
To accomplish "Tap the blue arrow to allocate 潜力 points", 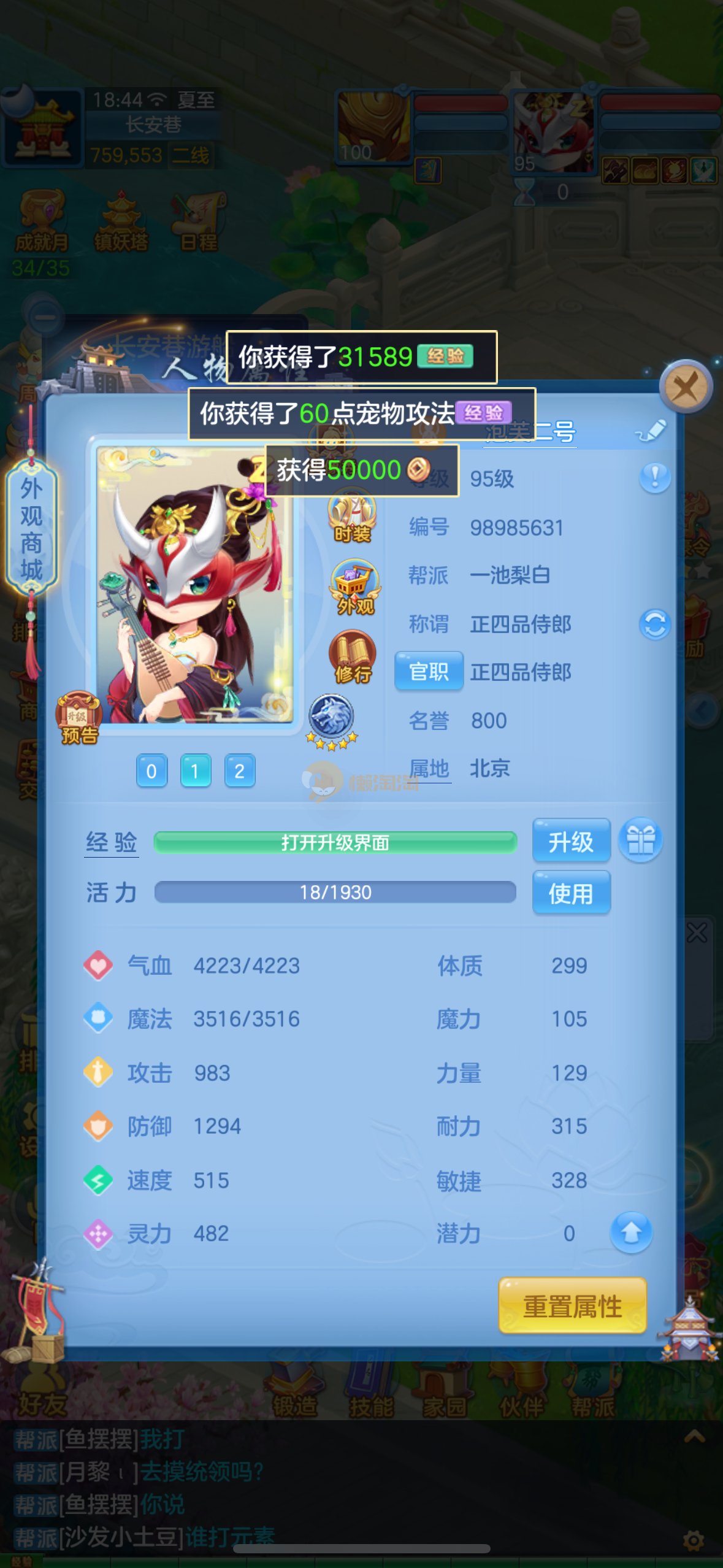I will pyautogui.click(x=630, y=1233).
